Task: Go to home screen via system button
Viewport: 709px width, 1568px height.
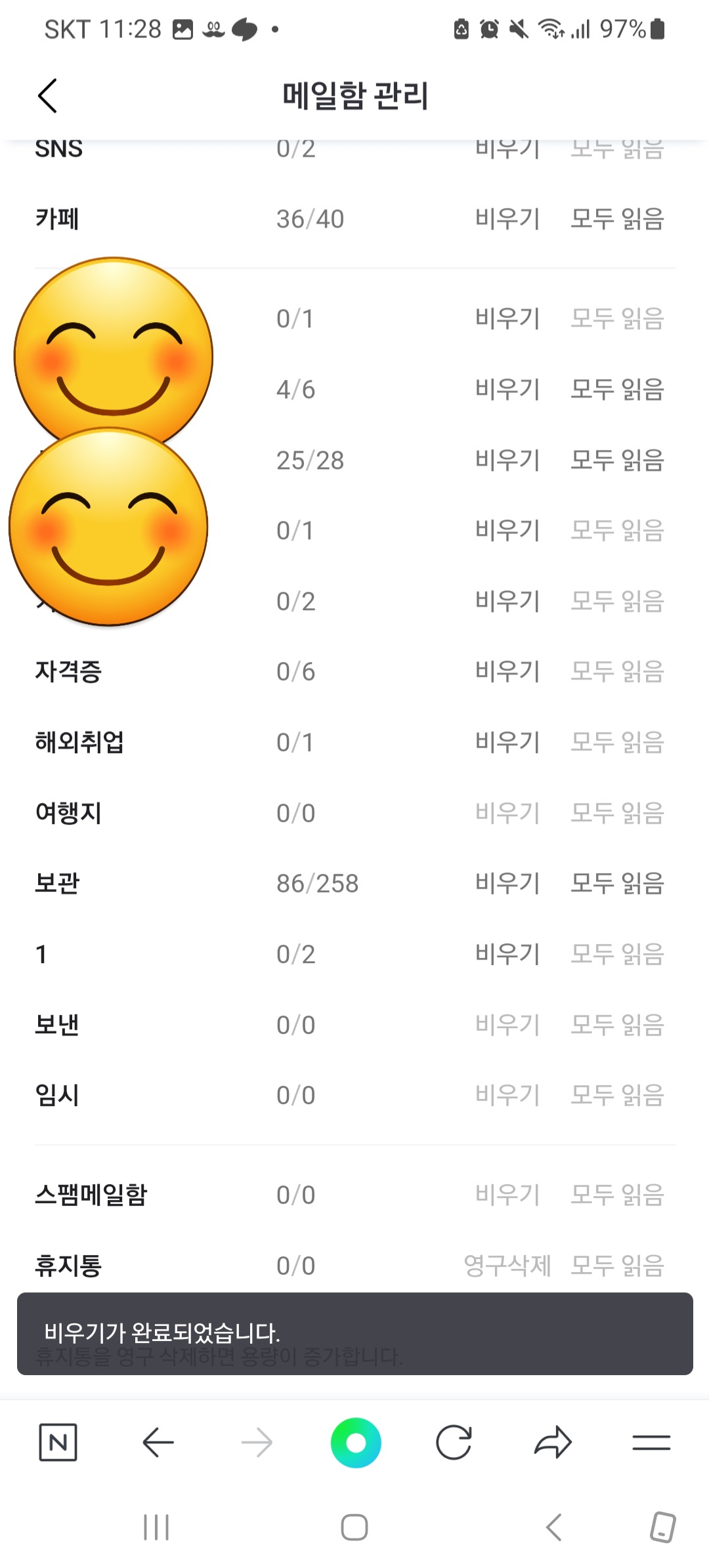Action: (354, 1527)
